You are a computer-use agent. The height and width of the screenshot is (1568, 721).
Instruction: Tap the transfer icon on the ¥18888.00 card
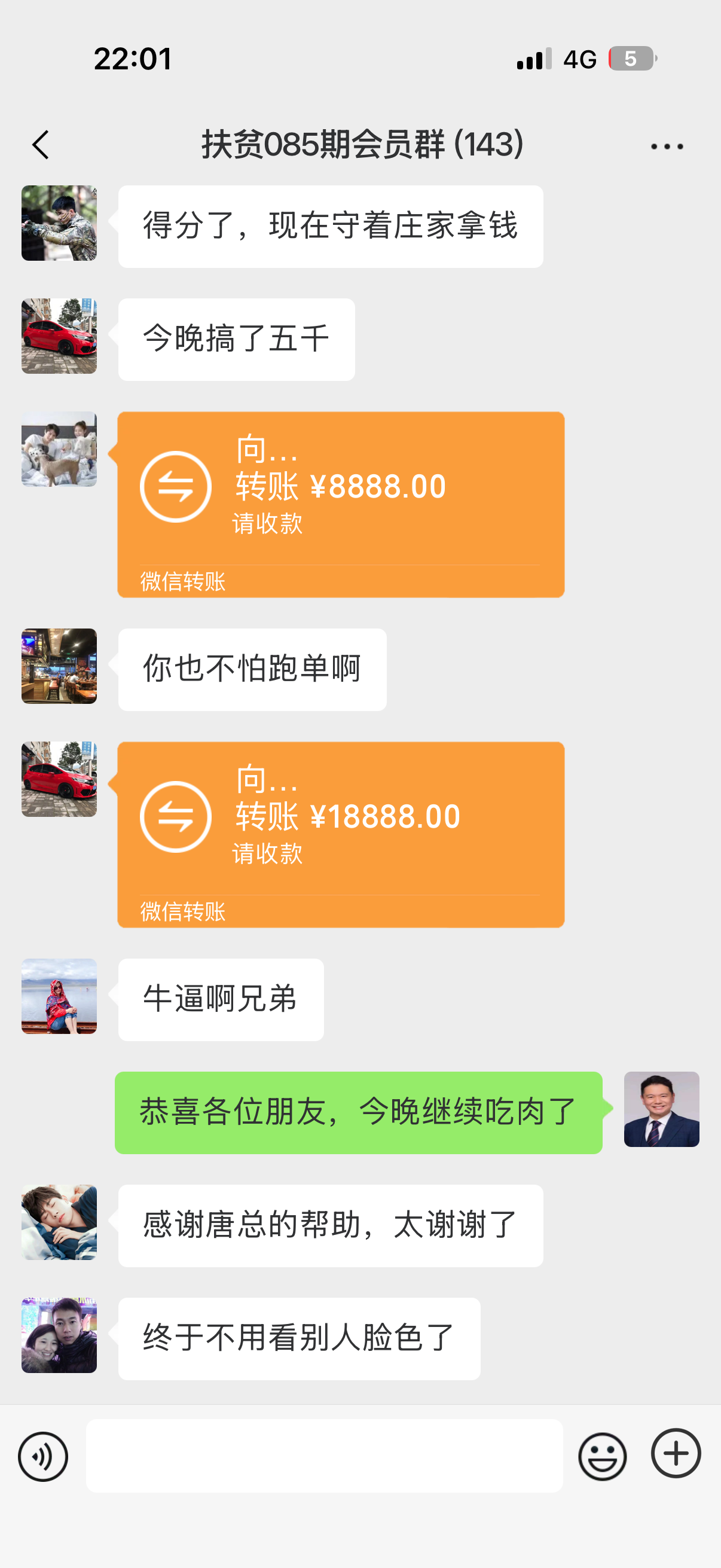tap(175, 817)
